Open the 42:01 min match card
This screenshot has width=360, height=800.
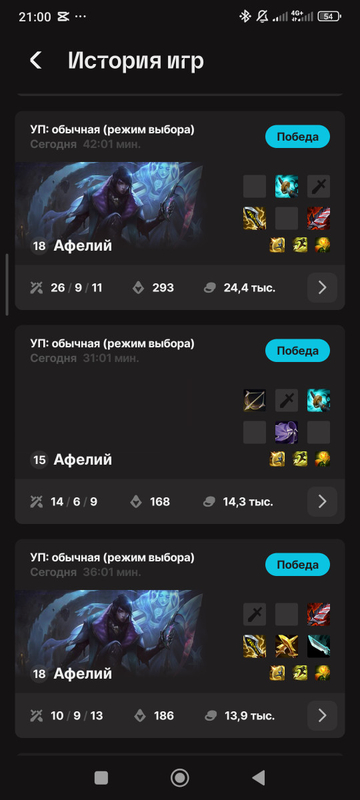[180, 210]
